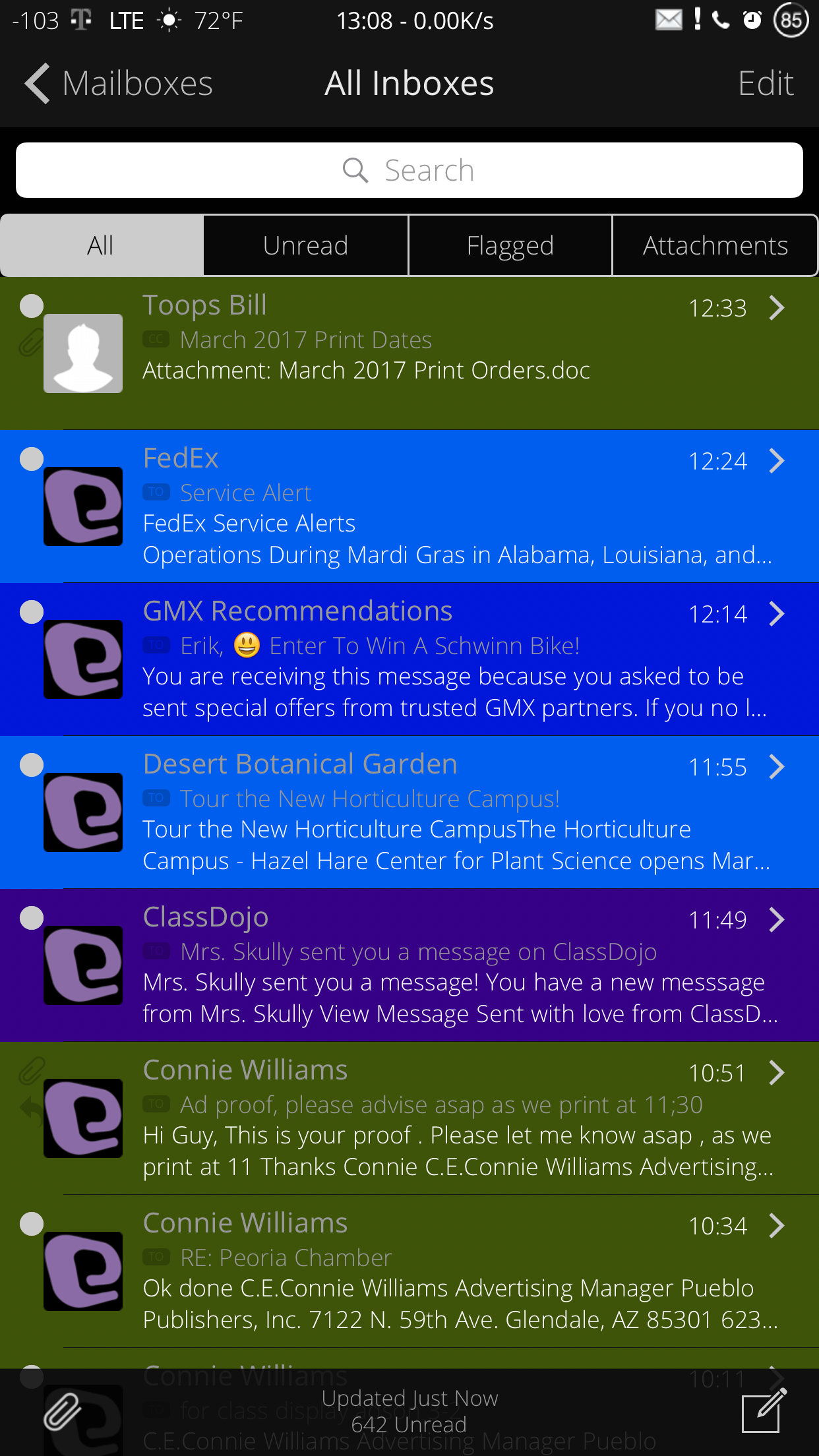Viewport: 819px width, 1456px height.
Task: Tap the Search field
Action: click(409, 170)
